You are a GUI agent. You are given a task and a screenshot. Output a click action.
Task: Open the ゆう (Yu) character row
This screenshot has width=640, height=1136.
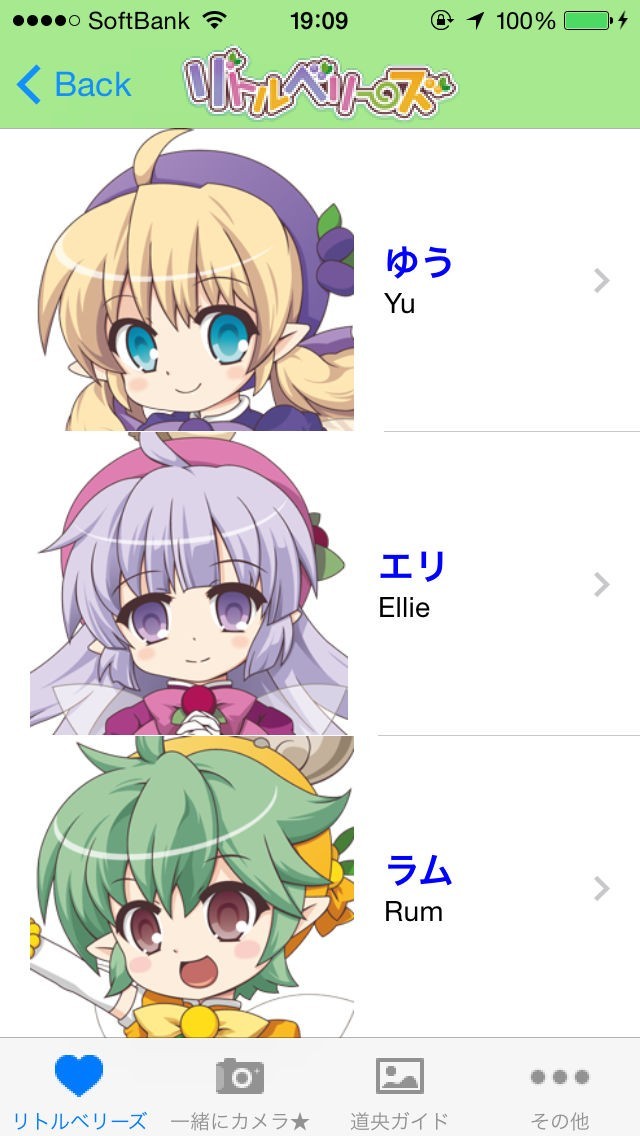pyautogui.click(x=420, y=279)
